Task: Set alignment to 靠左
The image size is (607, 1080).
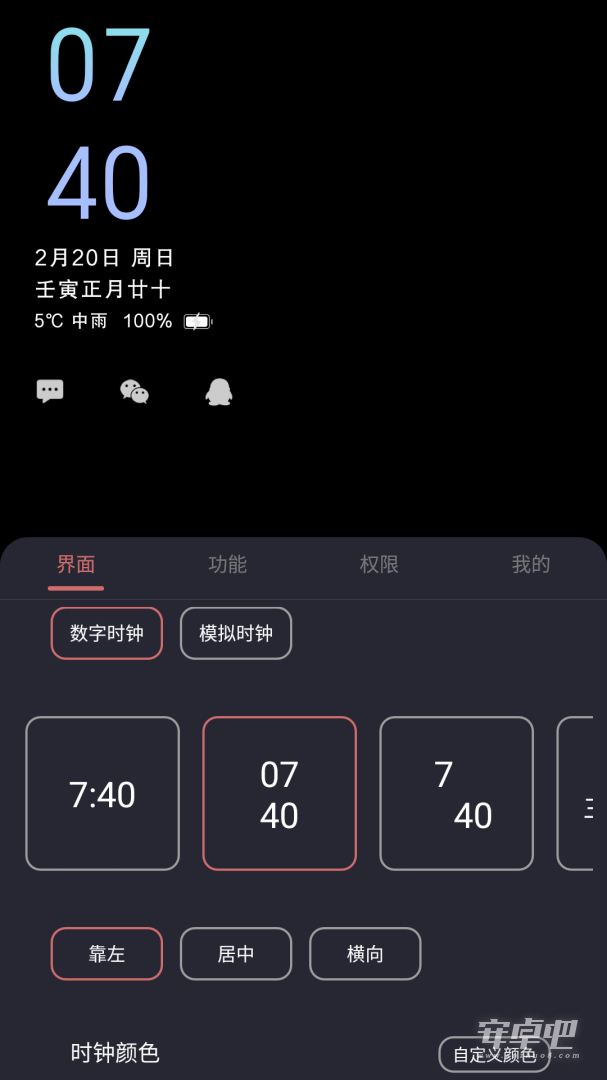Action: (x=107, y=954)
